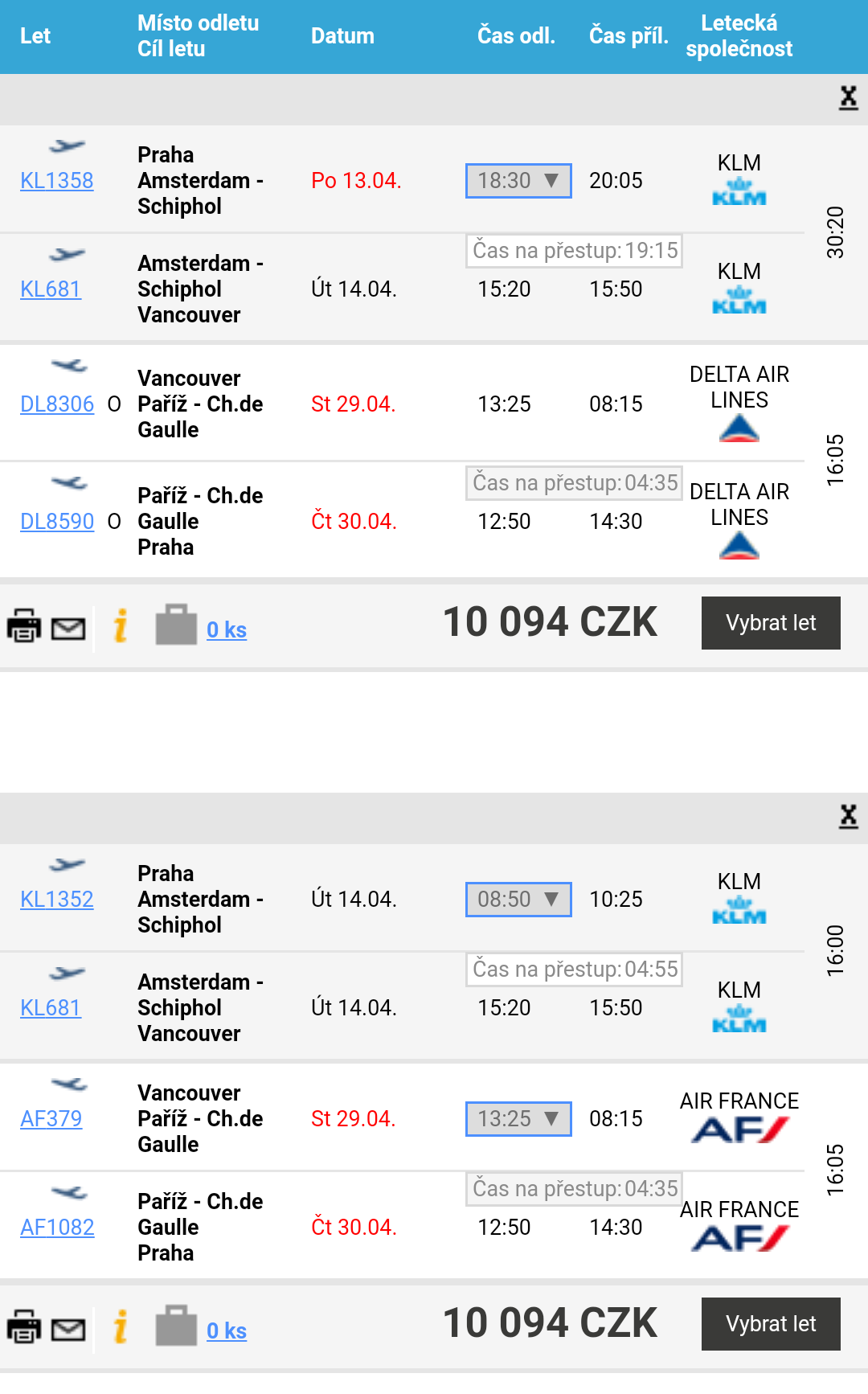Close the first flight offer with X

point(848,98)
